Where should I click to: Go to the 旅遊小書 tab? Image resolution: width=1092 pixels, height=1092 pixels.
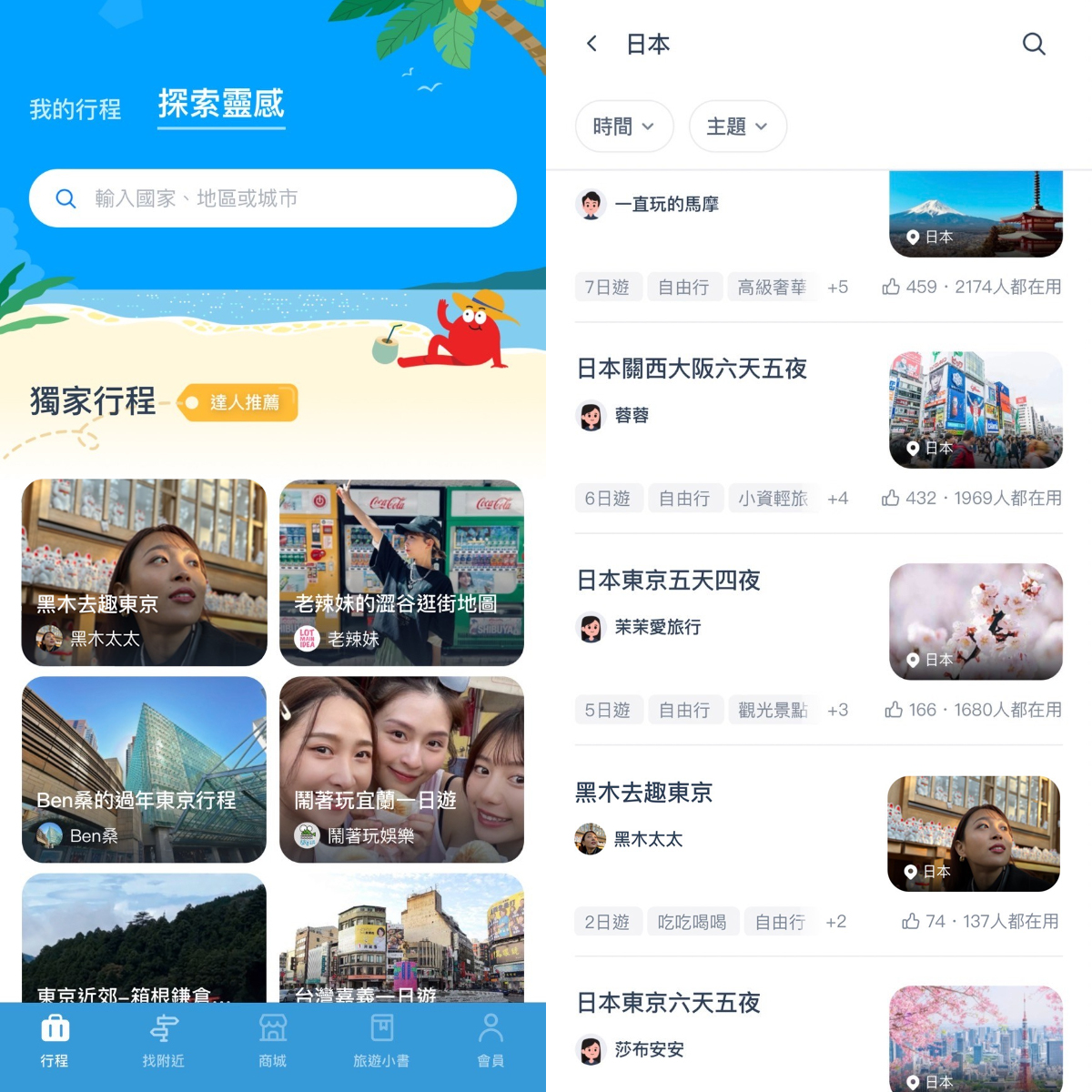[381, 1040]
